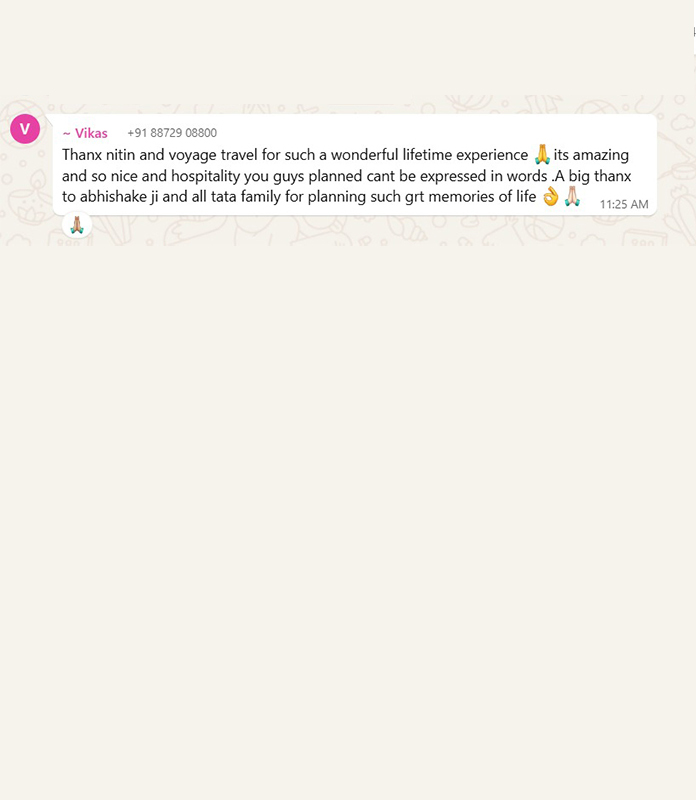Tap the sender name ~ Vikas
Viewport: 696px width, 800px height.
(x=85, y=133)
